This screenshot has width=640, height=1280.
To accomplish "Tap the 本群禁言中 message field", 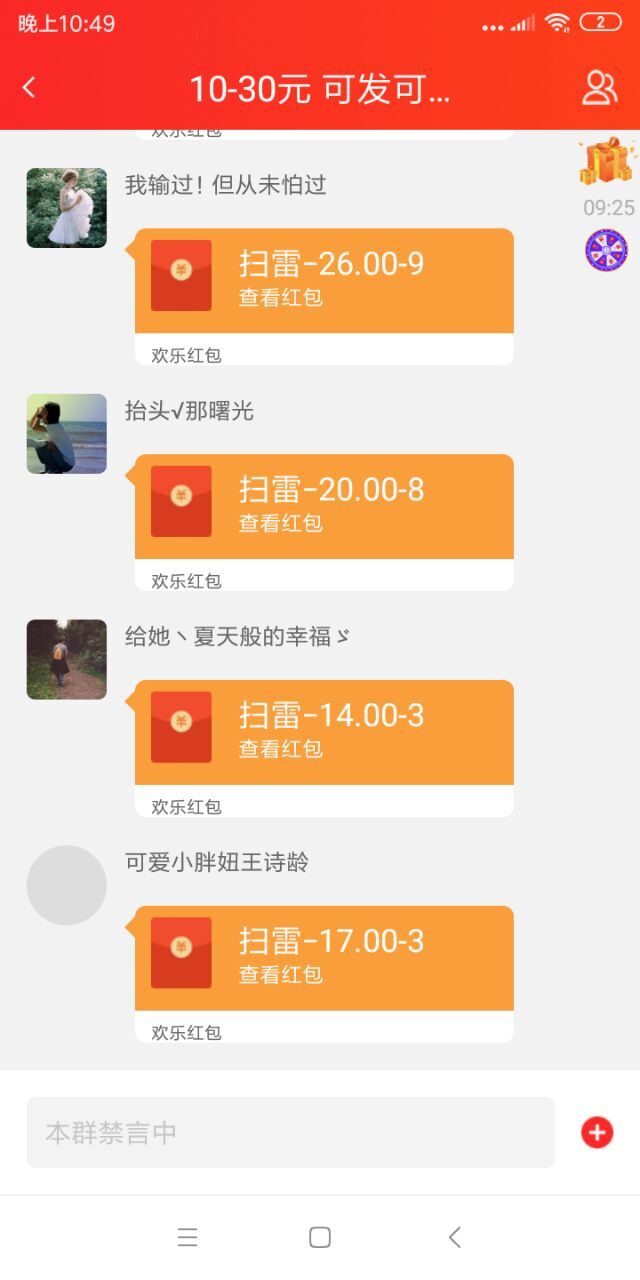I will tap(290, 1132).
